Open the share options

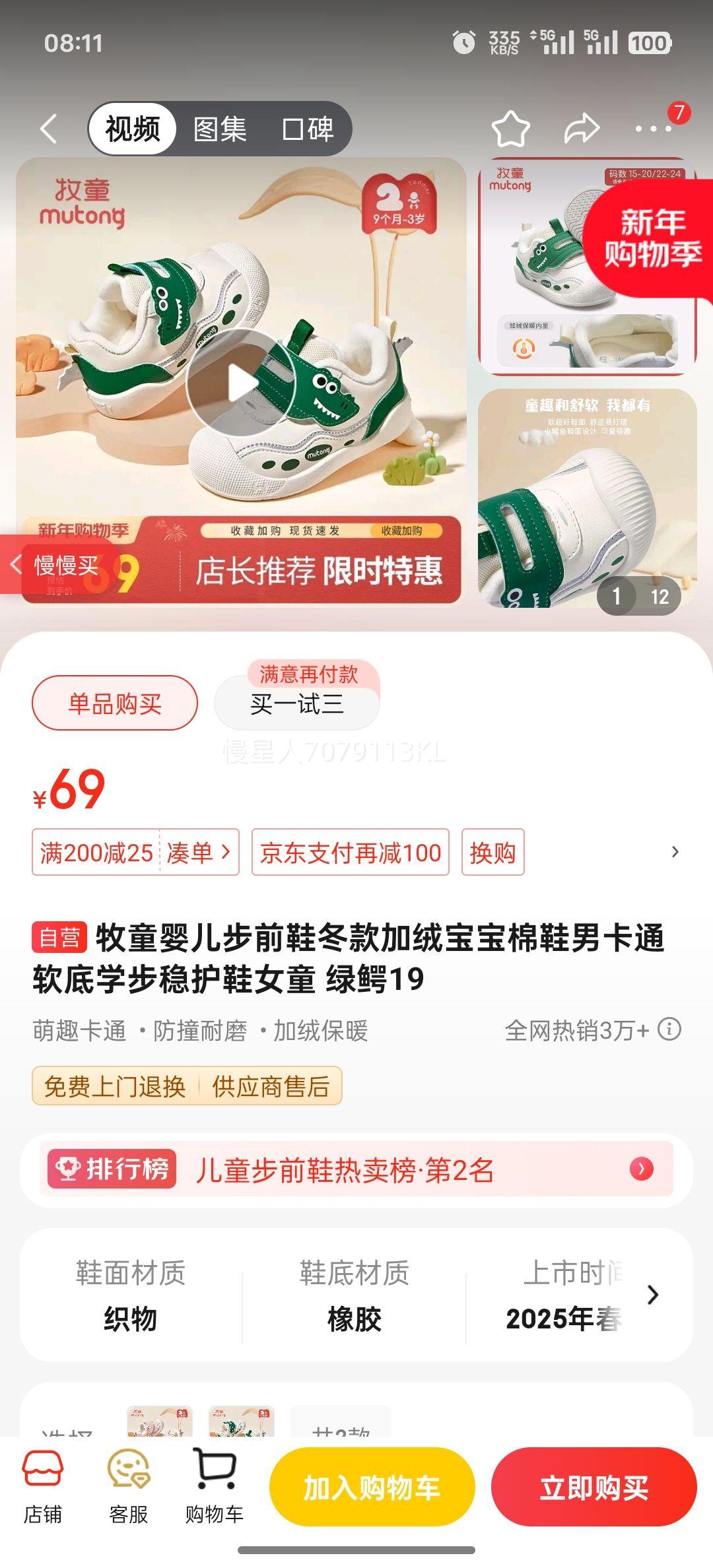(581, 129)
